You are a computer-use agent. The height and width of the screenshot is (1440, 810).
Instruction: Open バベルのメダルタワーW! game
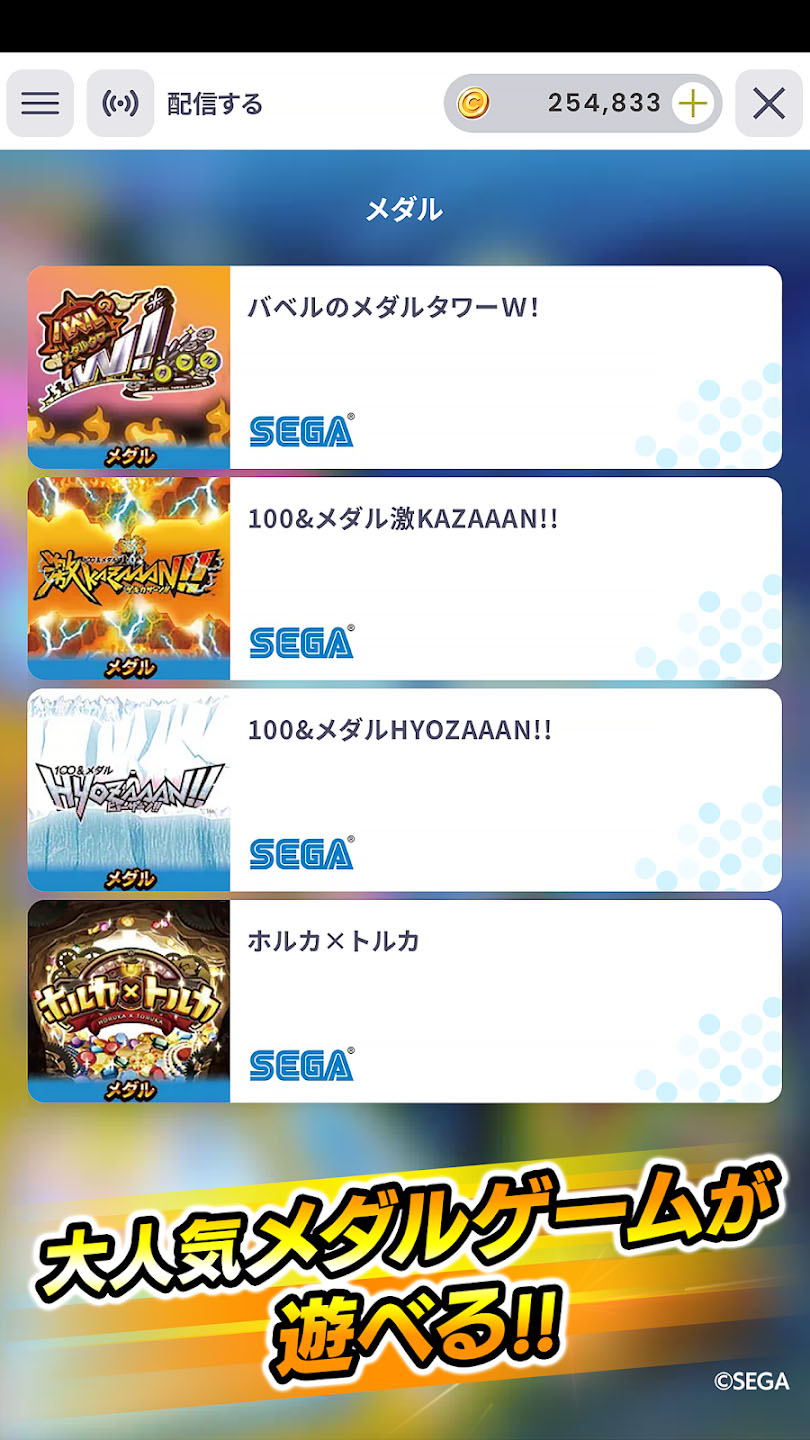click(404, 367)
